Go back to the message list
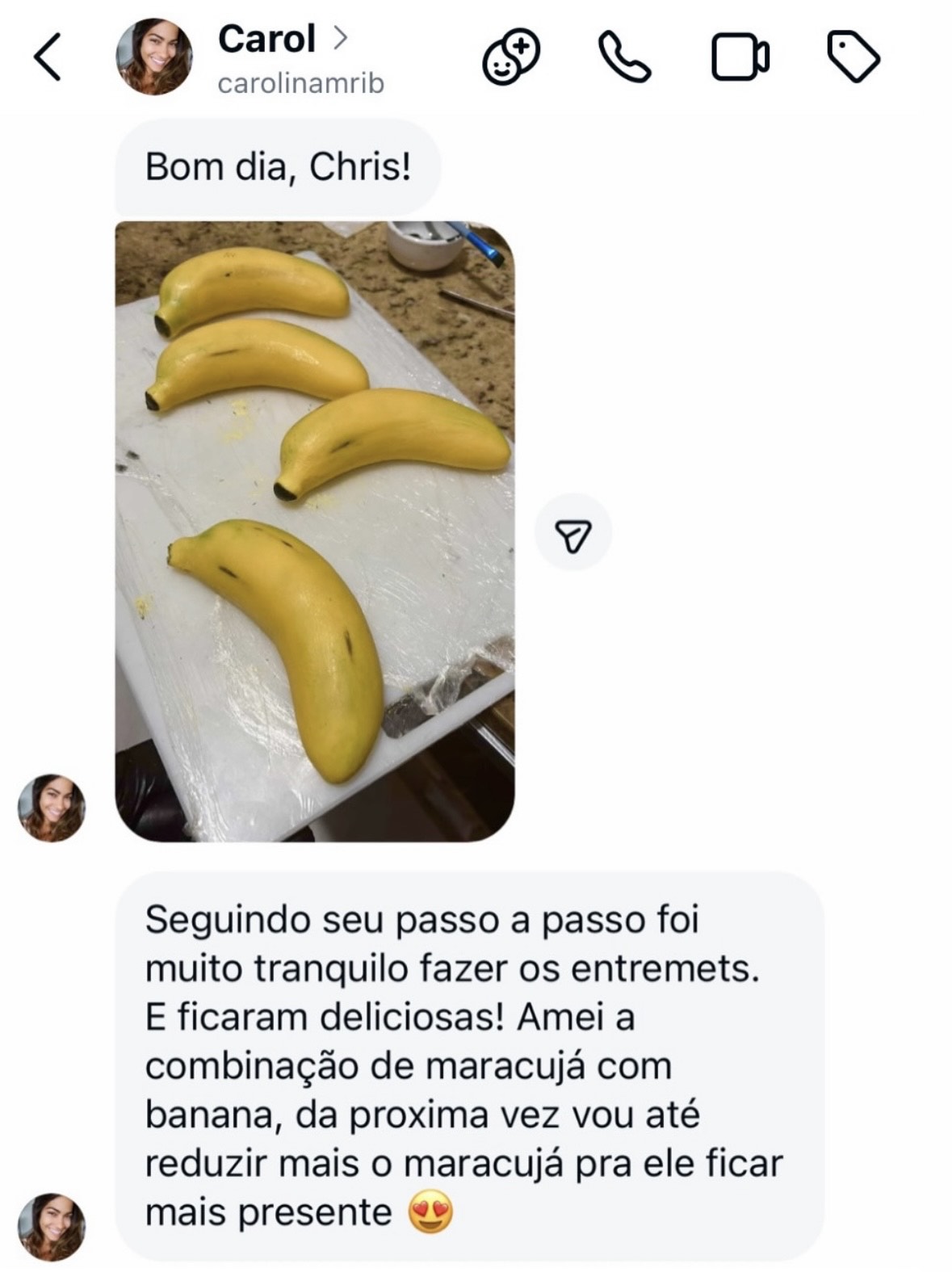 (x=48, y=57)
